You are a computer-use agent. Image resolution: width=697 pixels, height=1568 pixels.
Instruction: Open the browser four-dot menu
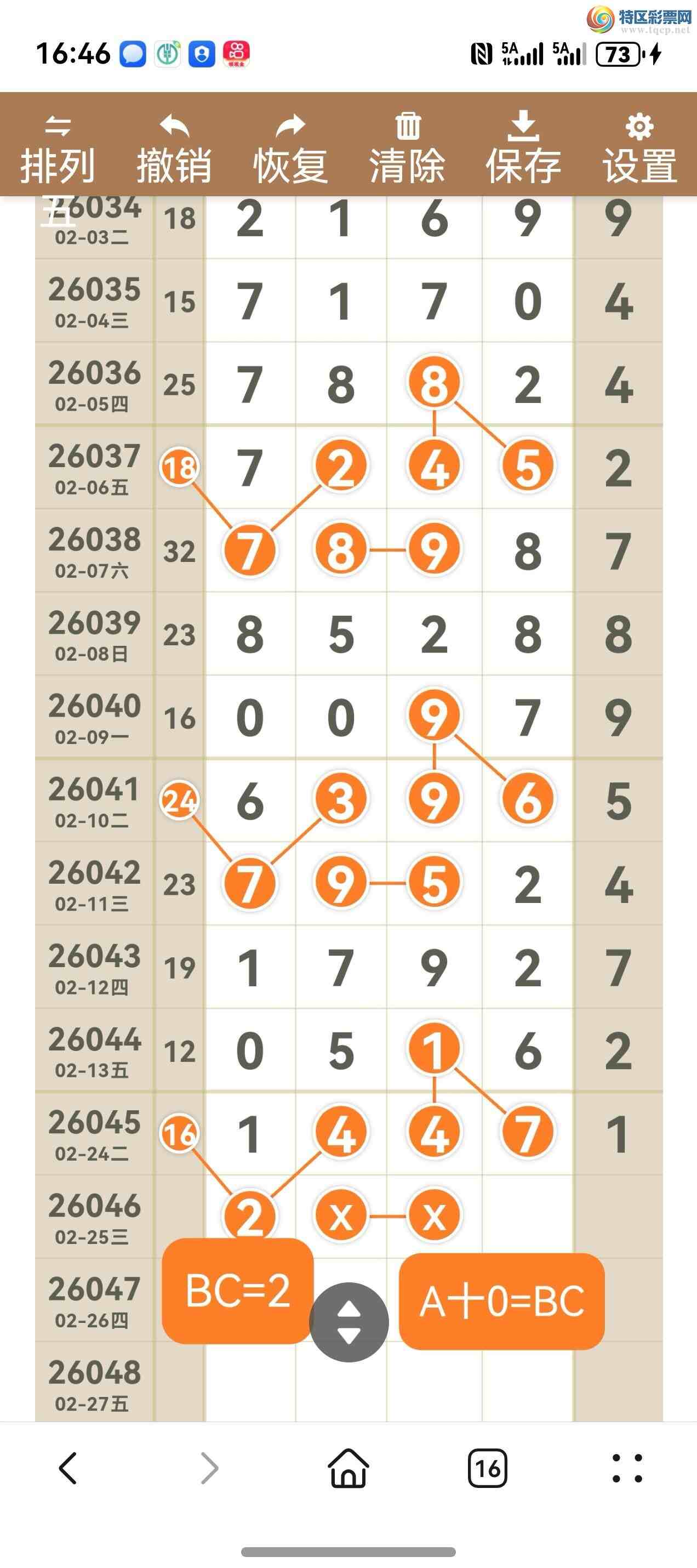[x=627, y=1469]
